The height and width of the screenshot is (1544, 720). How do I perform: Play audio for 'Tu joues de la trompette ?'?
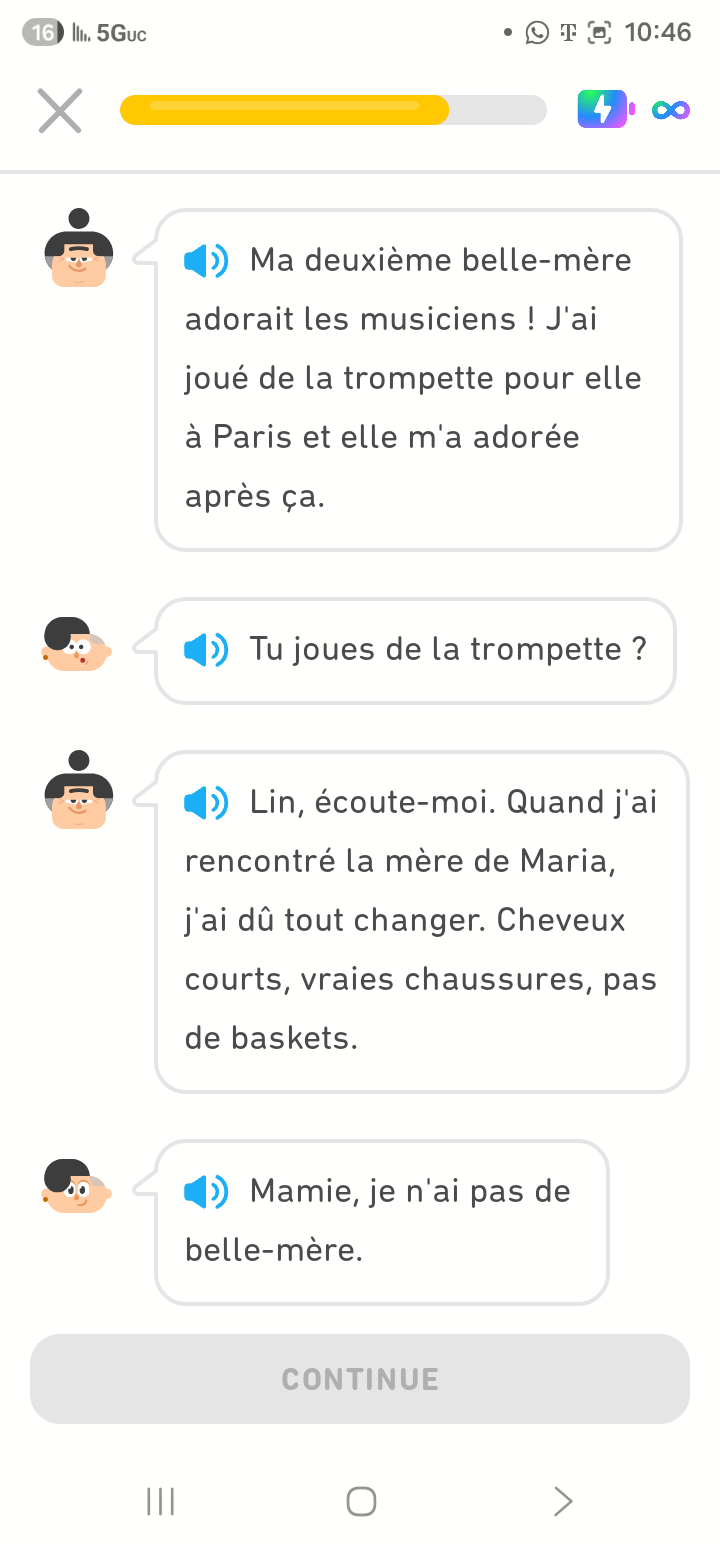(207, 650)
